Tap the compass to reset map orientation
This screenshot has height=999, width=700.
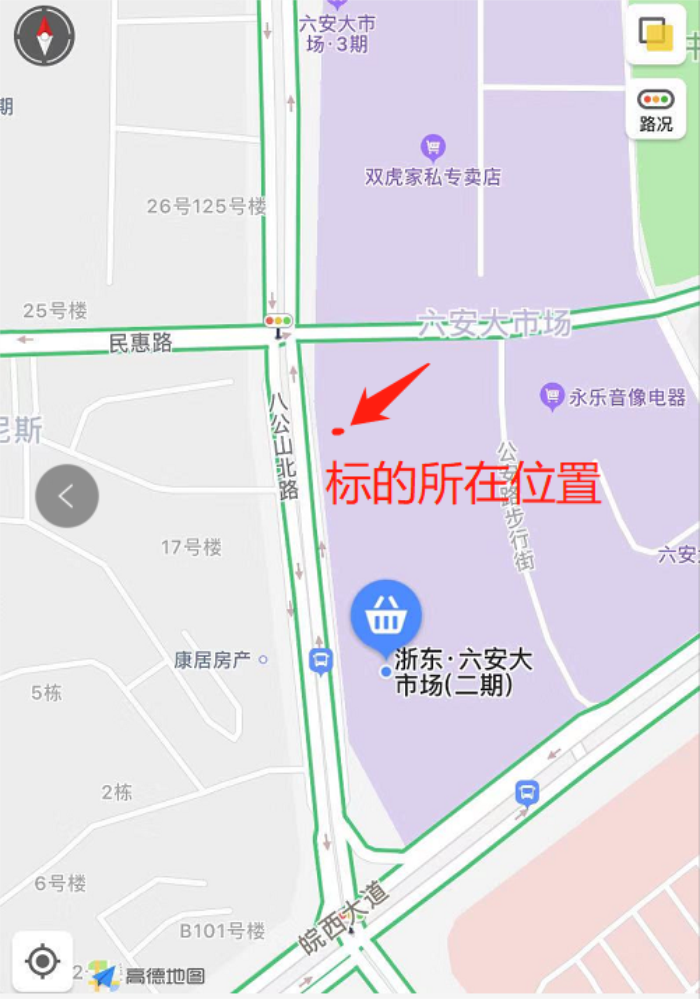[44, 36]
